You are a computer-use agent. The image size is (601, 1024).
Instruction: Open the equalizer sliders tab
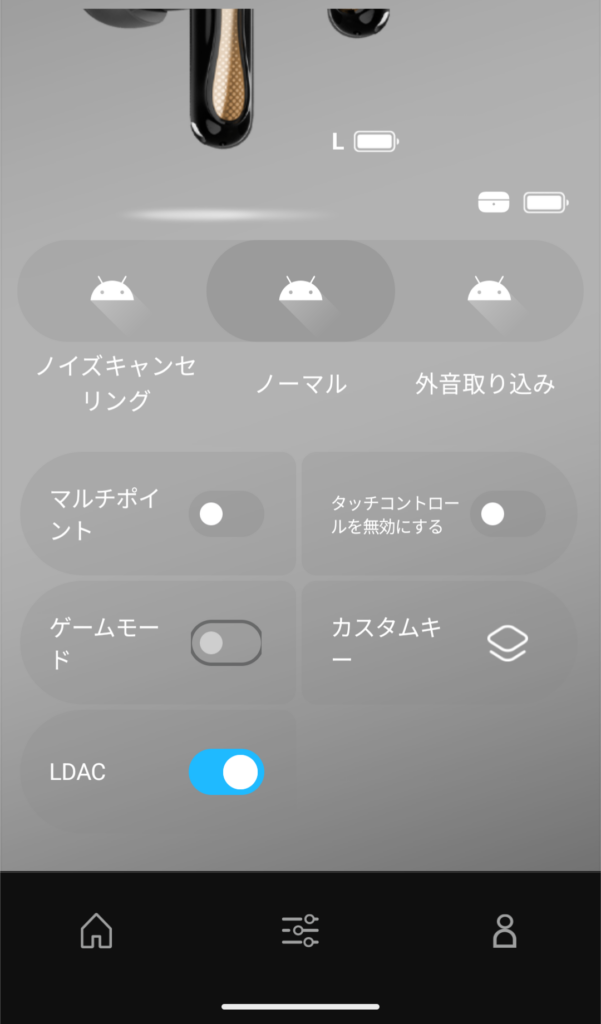(x=300, y=931)
